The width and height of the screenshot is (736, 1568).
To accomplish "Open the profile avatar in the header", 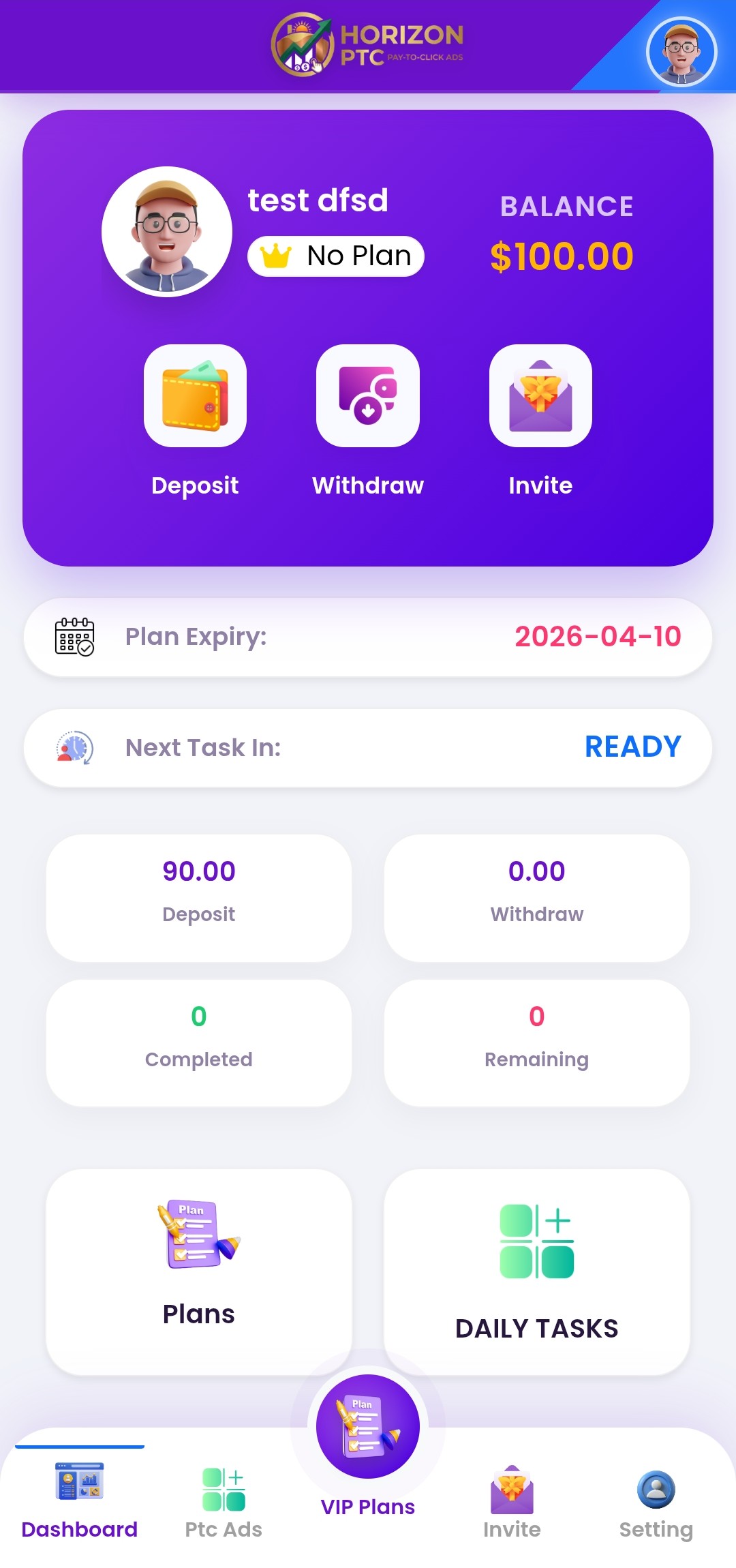I will (x=681, y=52).
